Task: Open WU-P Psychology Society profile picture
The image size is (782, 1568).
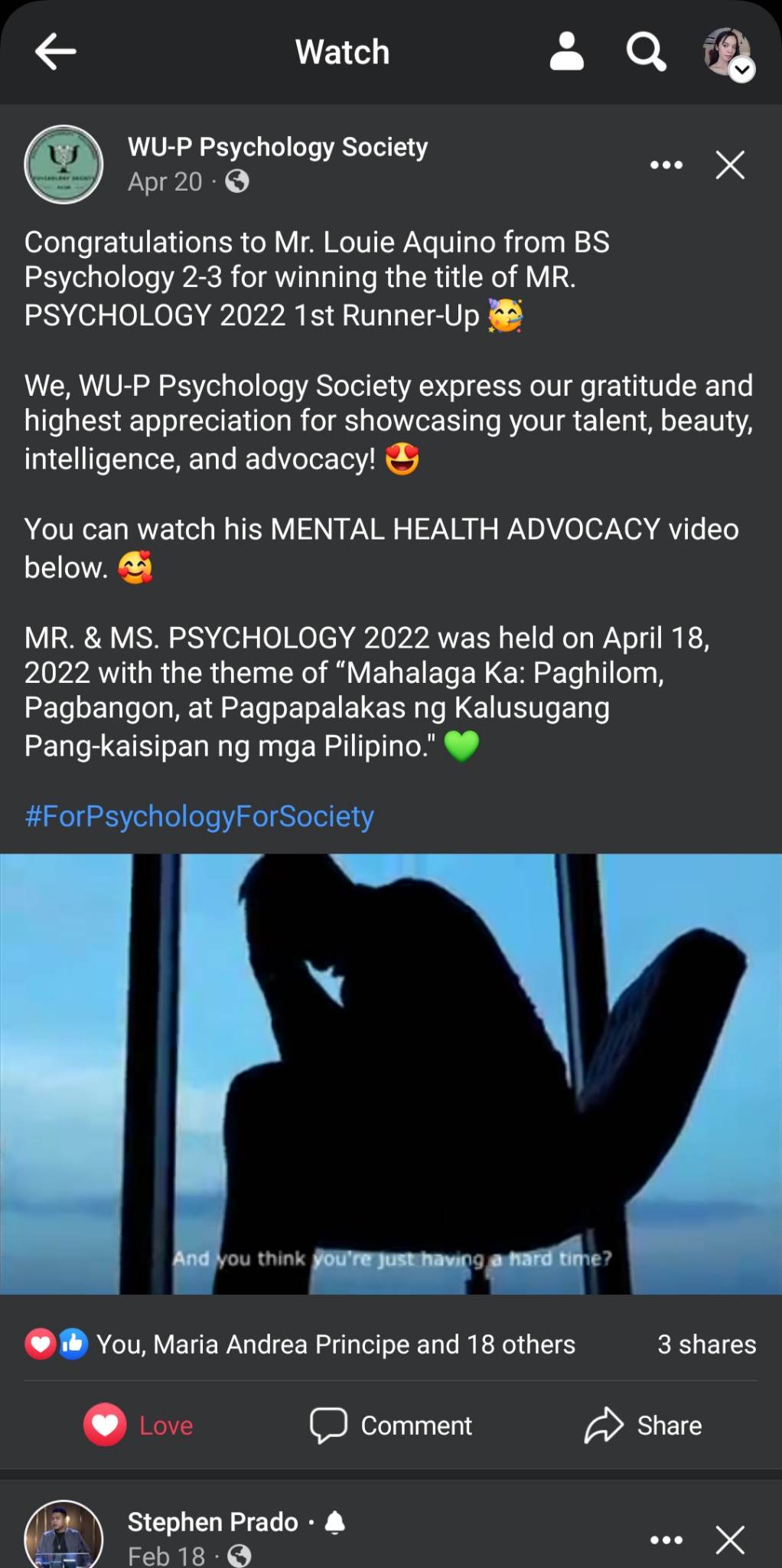Action: point(64,165)
